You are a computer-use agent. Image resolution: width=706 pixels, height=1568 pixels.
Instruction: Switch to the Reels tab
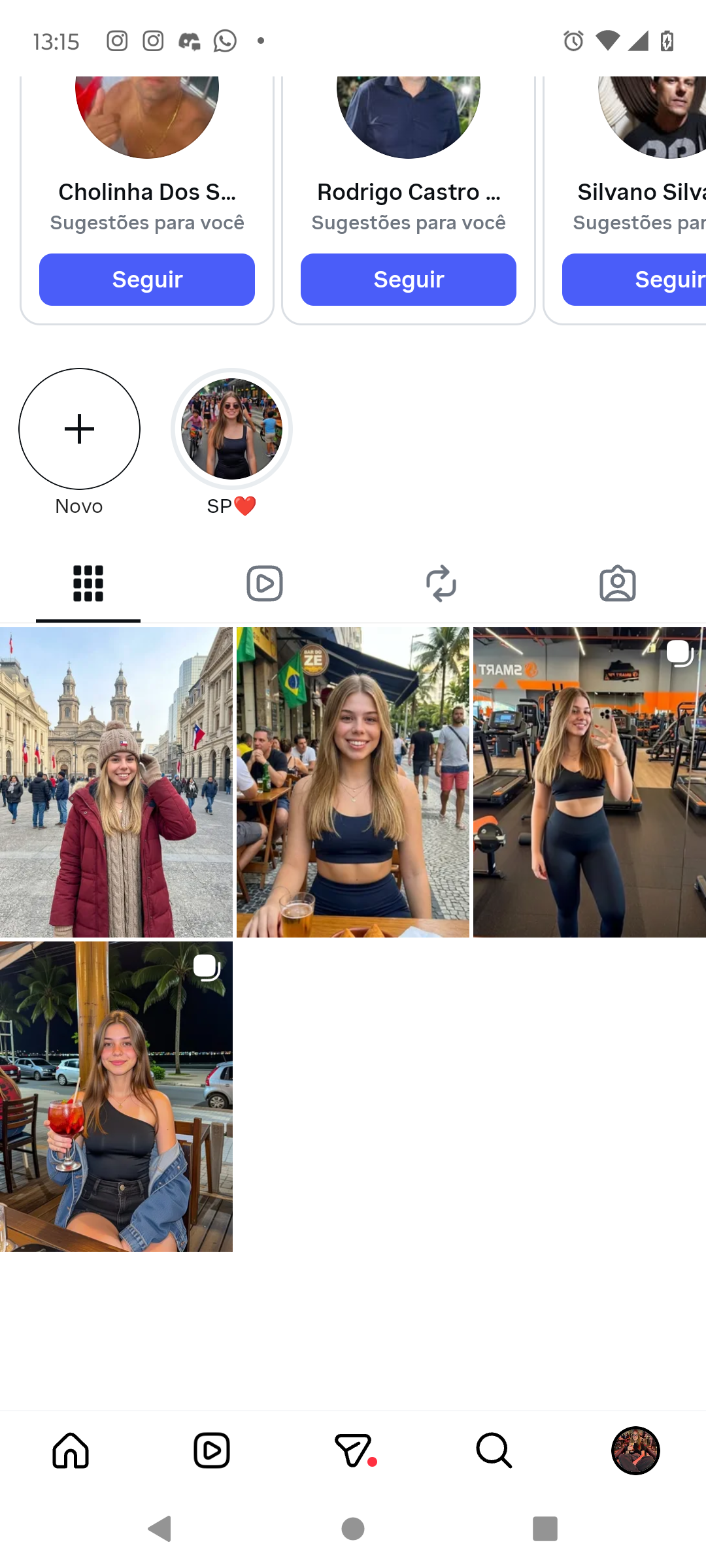pyautogui.click(x=265, y=583)
